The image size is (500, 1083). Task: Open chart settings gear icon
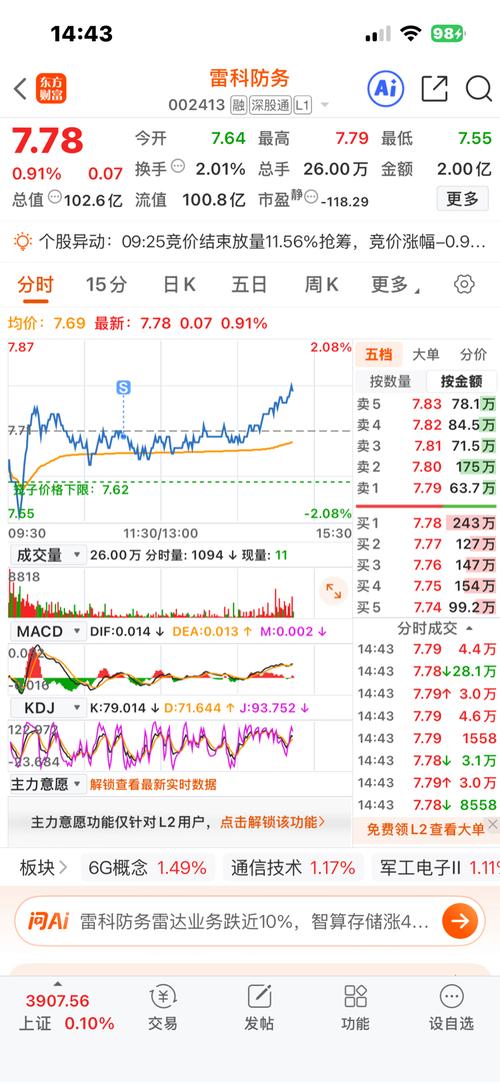click(x=464, y=284)
